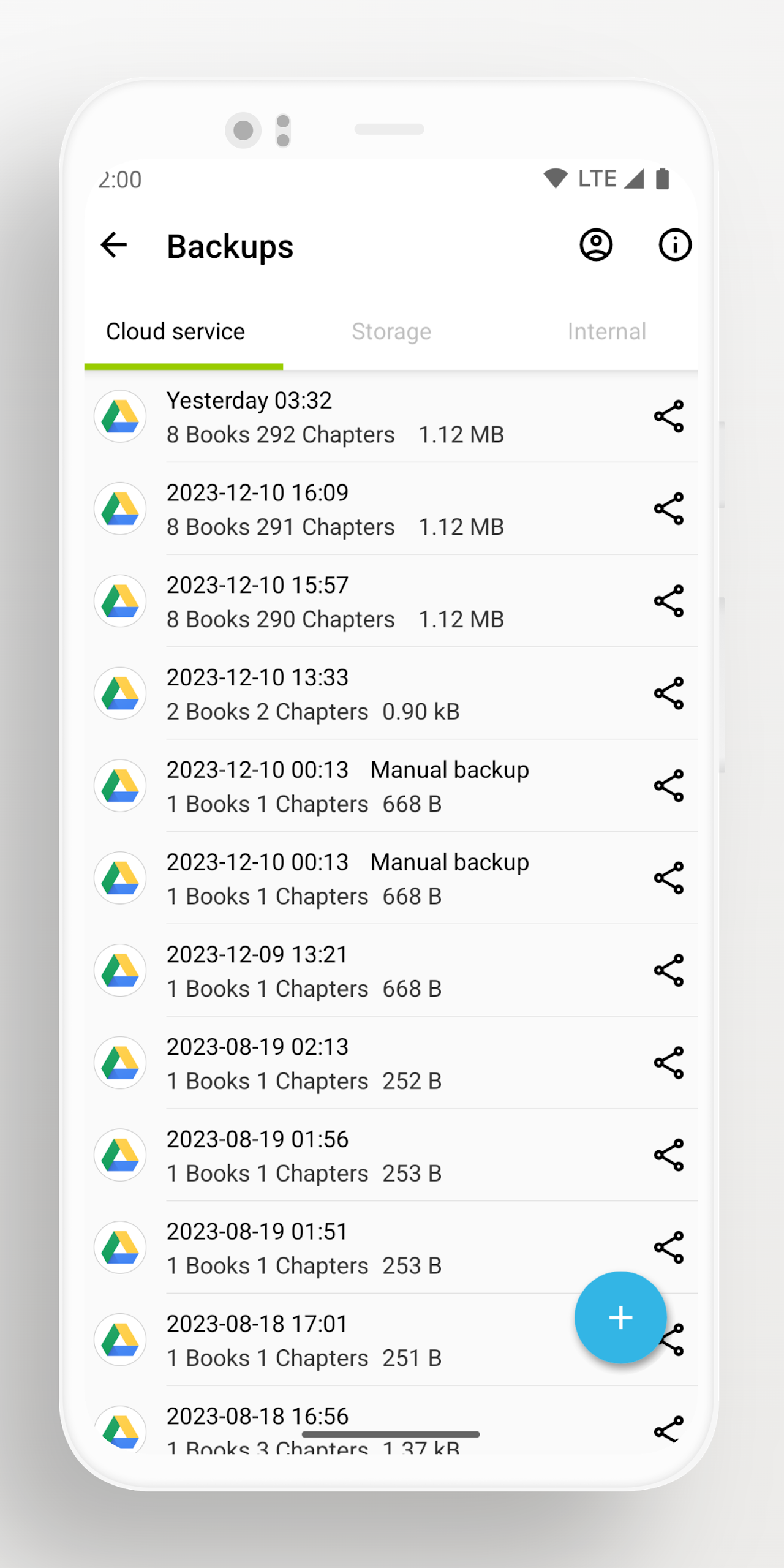Select the Cloud service tab
This screenshot has height=1568, width=784.
(x=176, y=331)
